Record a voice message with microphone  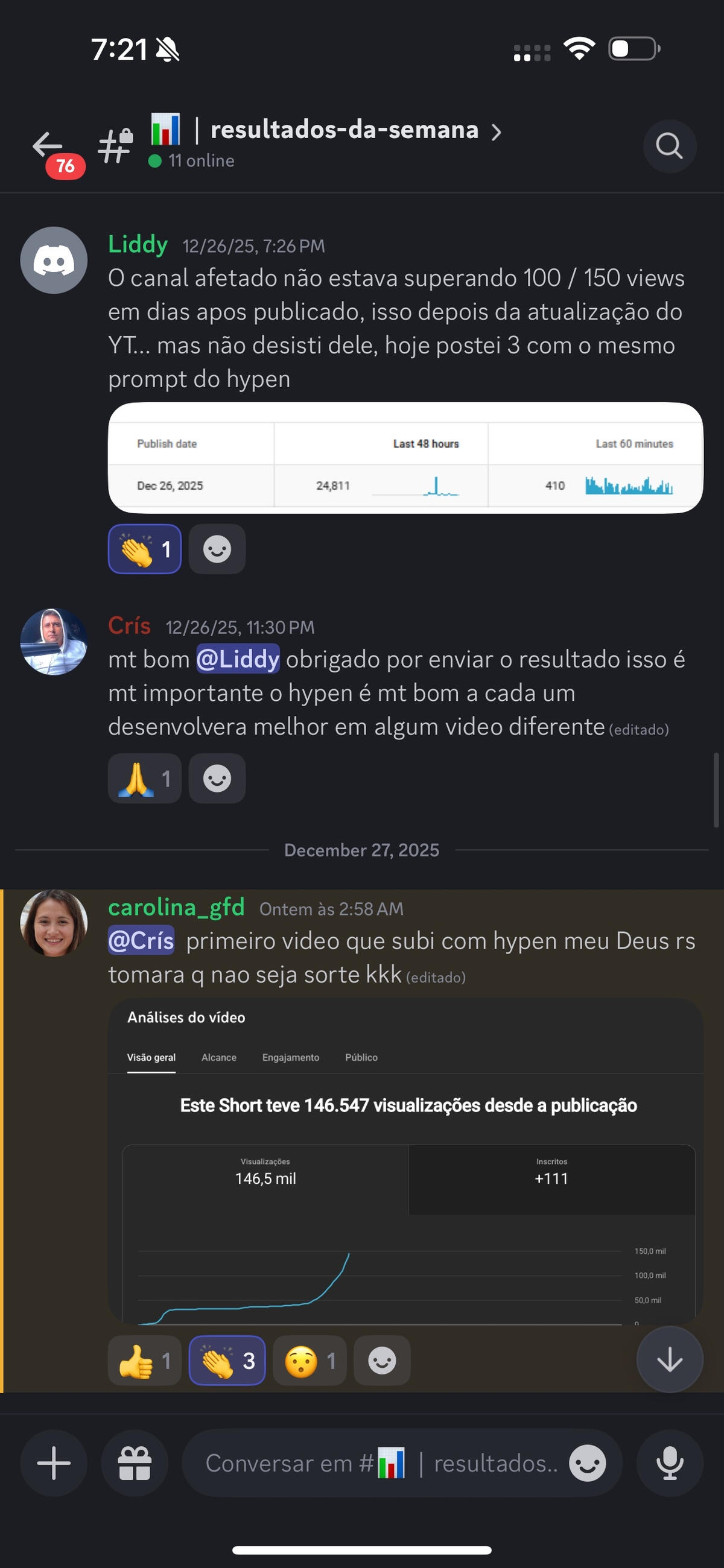pos(669,1462)
